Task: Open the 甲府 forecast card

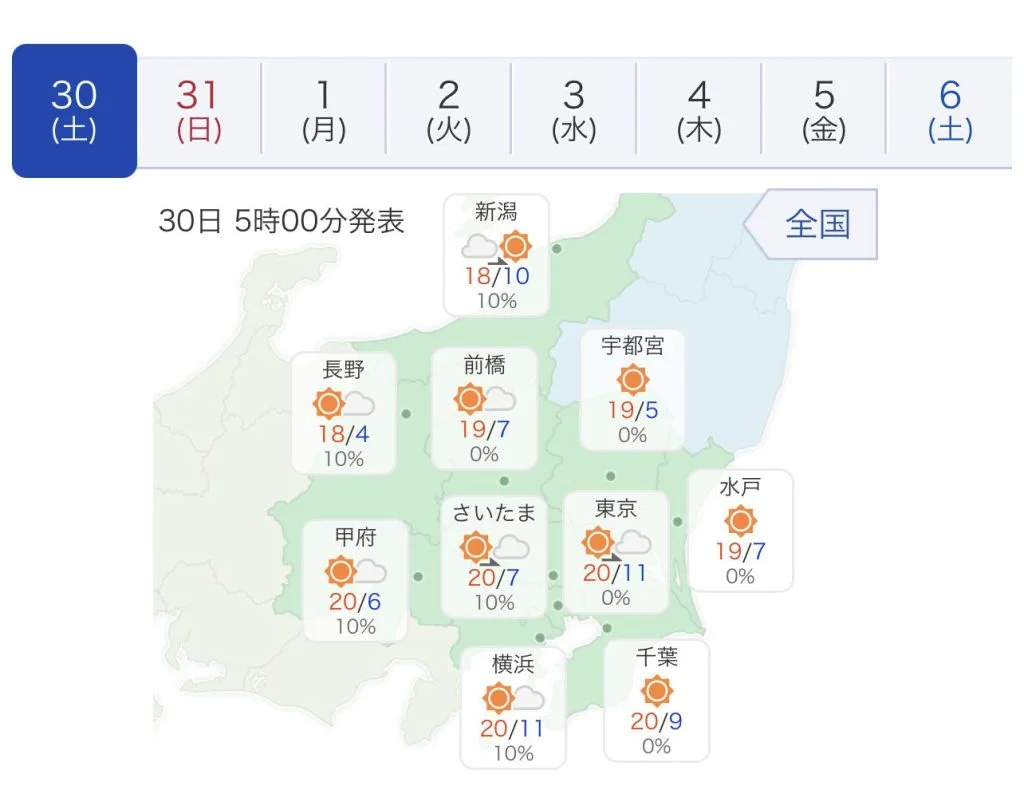Action: 355,581
